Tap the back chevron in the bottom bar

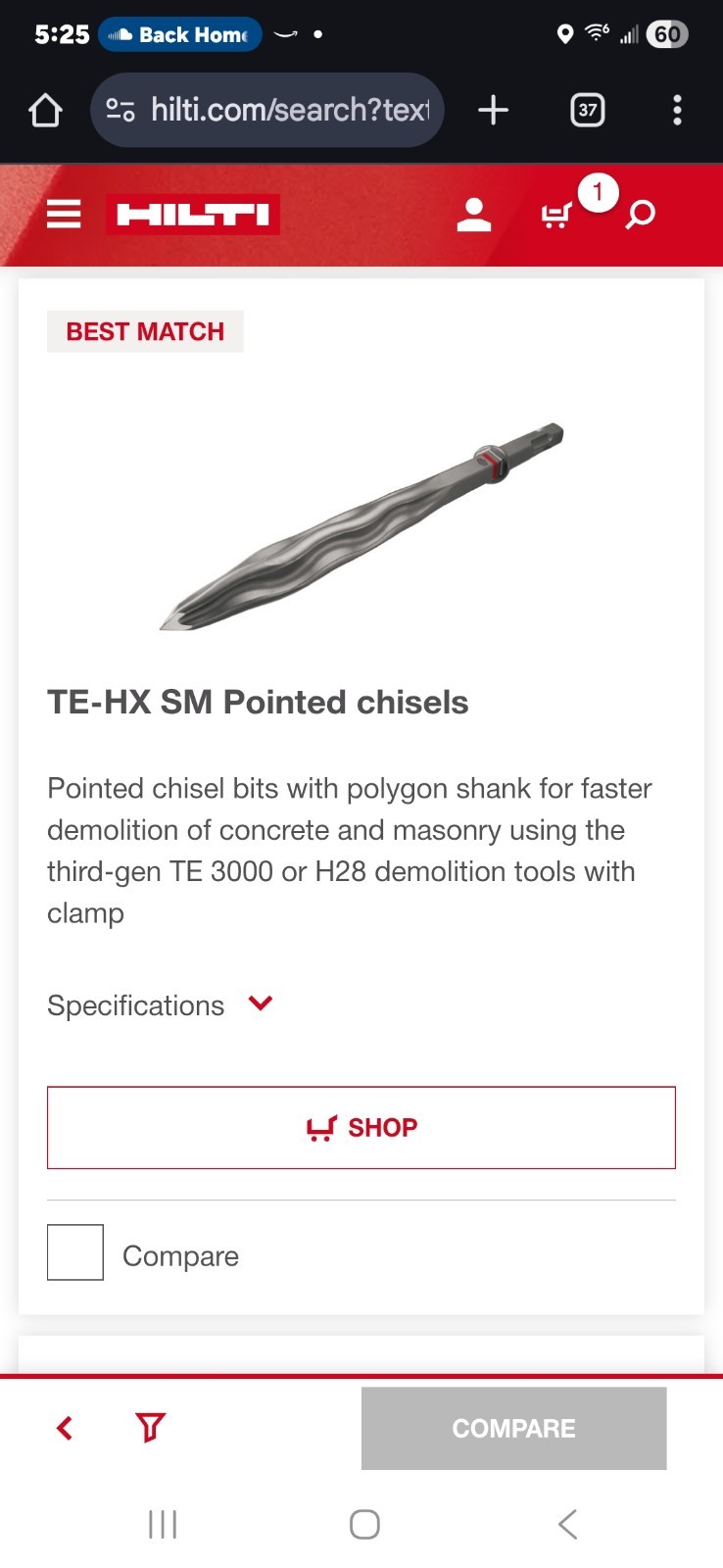pos(64,1428)
